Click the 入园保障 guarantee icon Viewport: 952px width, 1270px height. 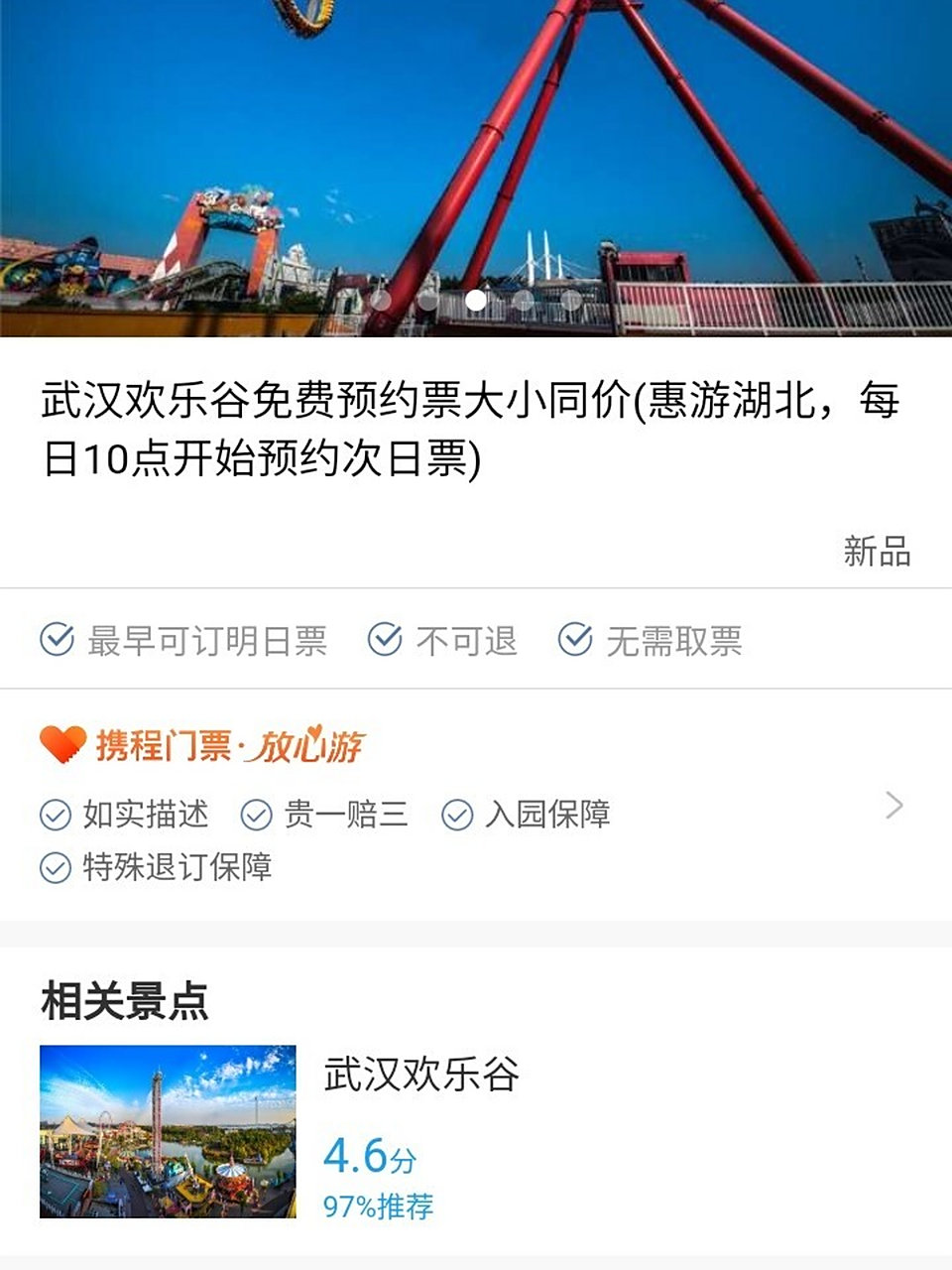tap(457, 815)
